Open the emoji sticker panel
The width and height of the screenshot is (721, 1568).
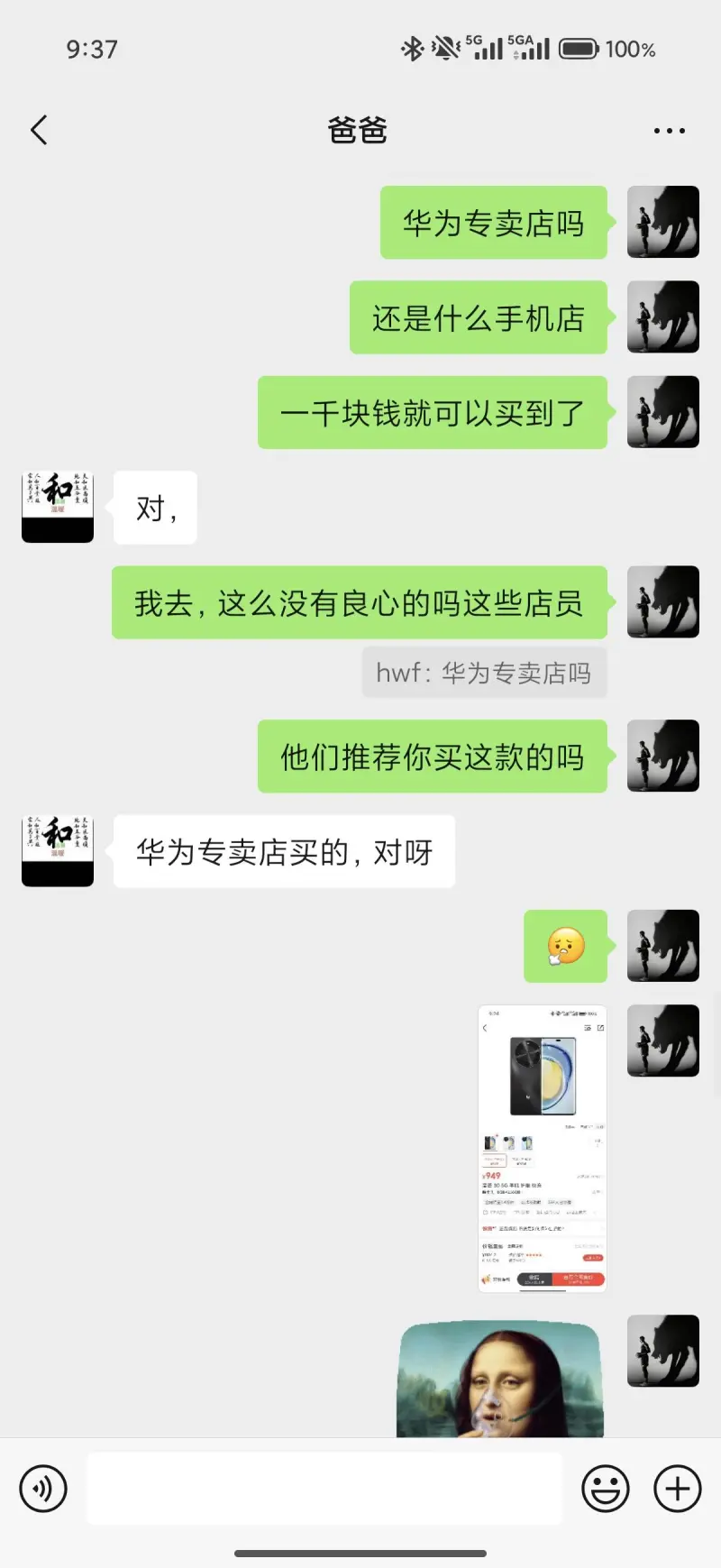tap(605, 1489)
